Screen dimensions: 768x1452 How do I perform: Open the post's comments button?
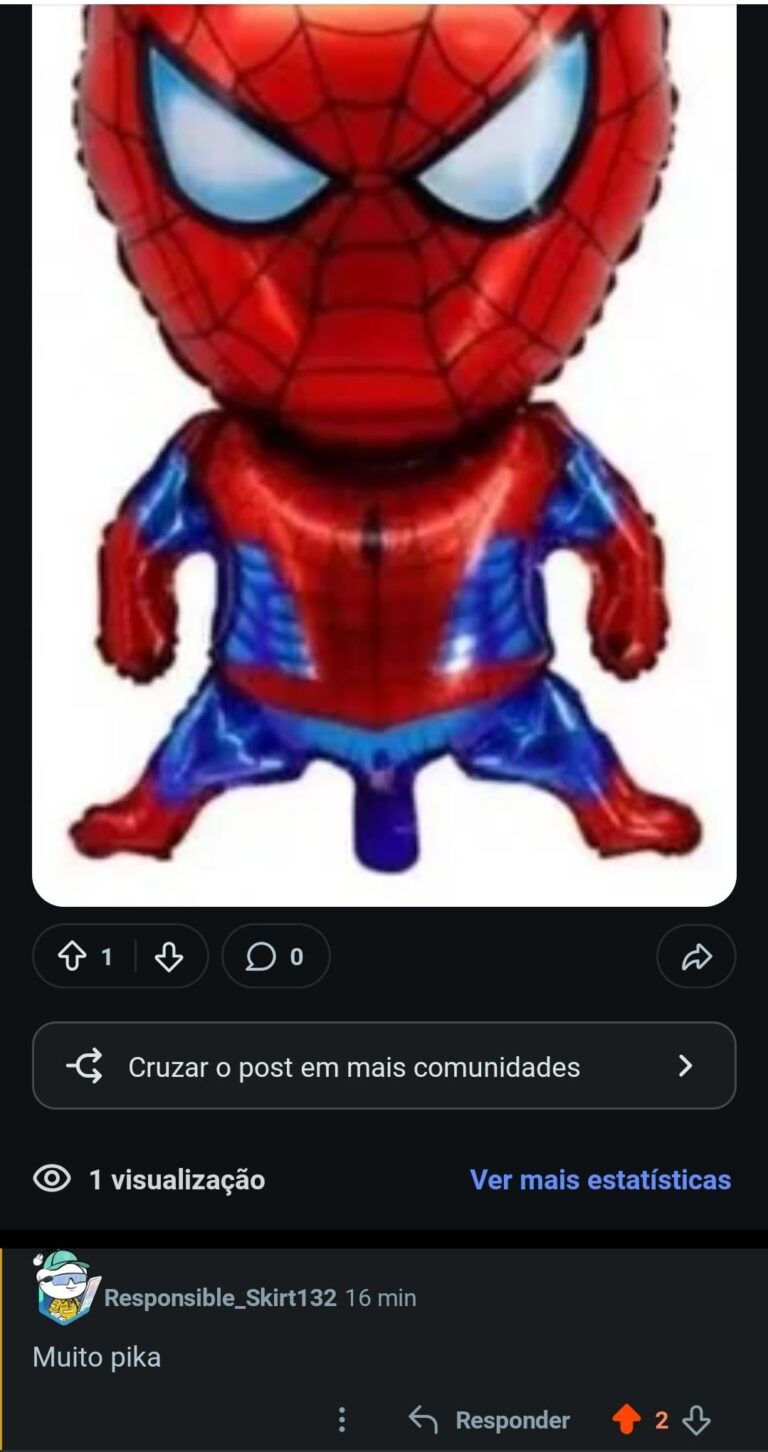point(275,957)
